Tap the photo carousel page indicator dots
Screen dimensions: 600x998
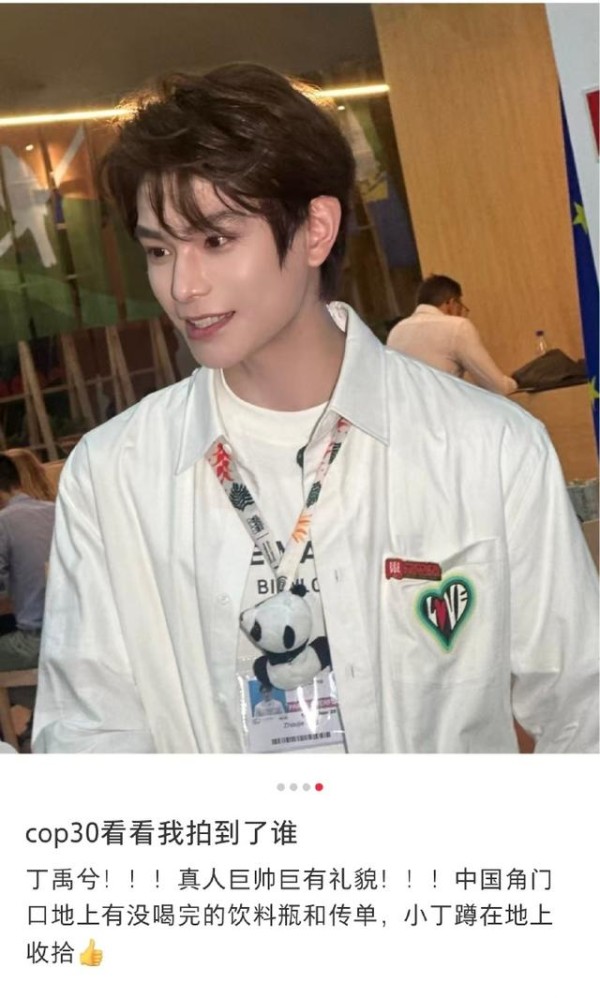pyautogui.click(x=300, y=787)
